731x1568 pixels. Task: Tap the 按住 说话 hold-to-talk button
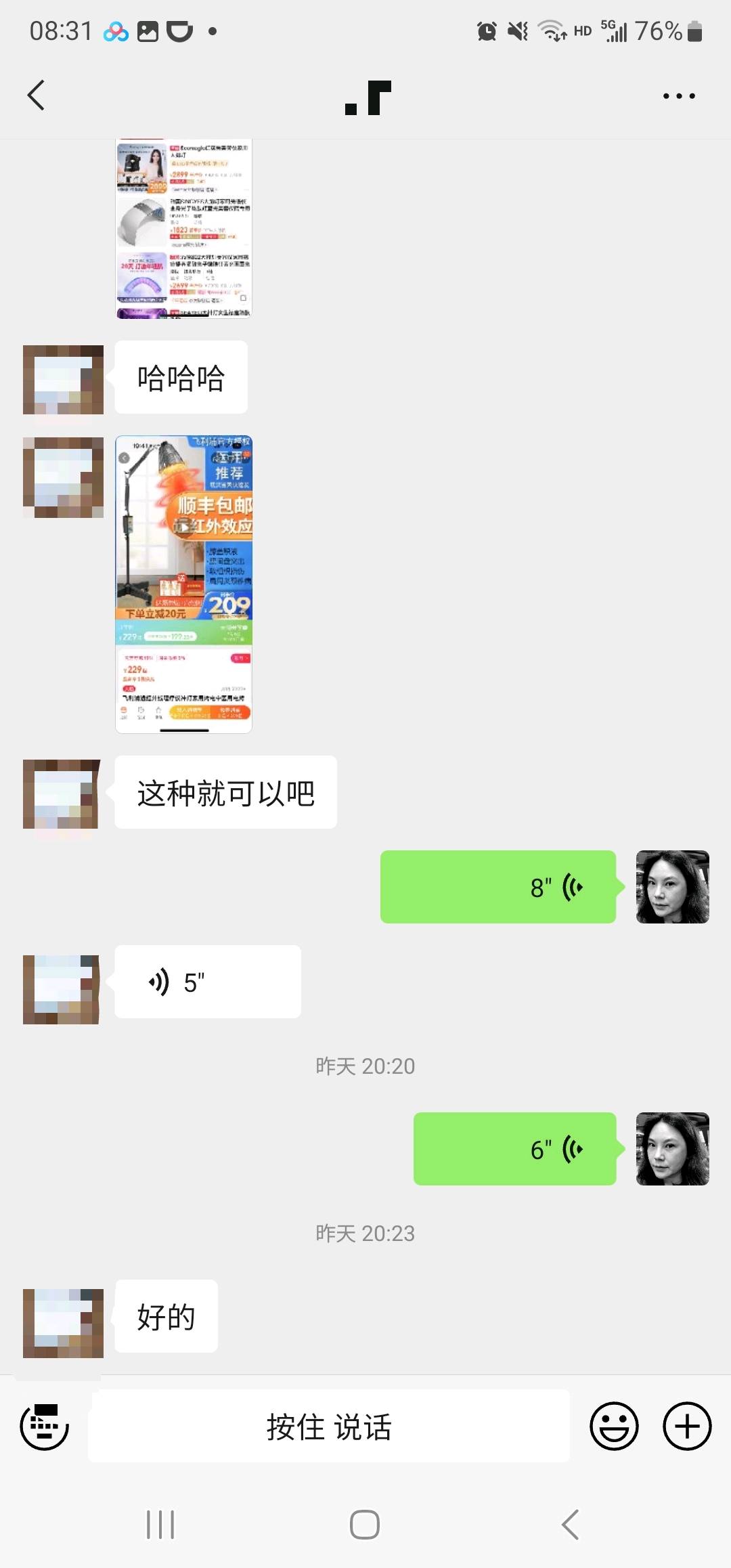click(329, 1427)
